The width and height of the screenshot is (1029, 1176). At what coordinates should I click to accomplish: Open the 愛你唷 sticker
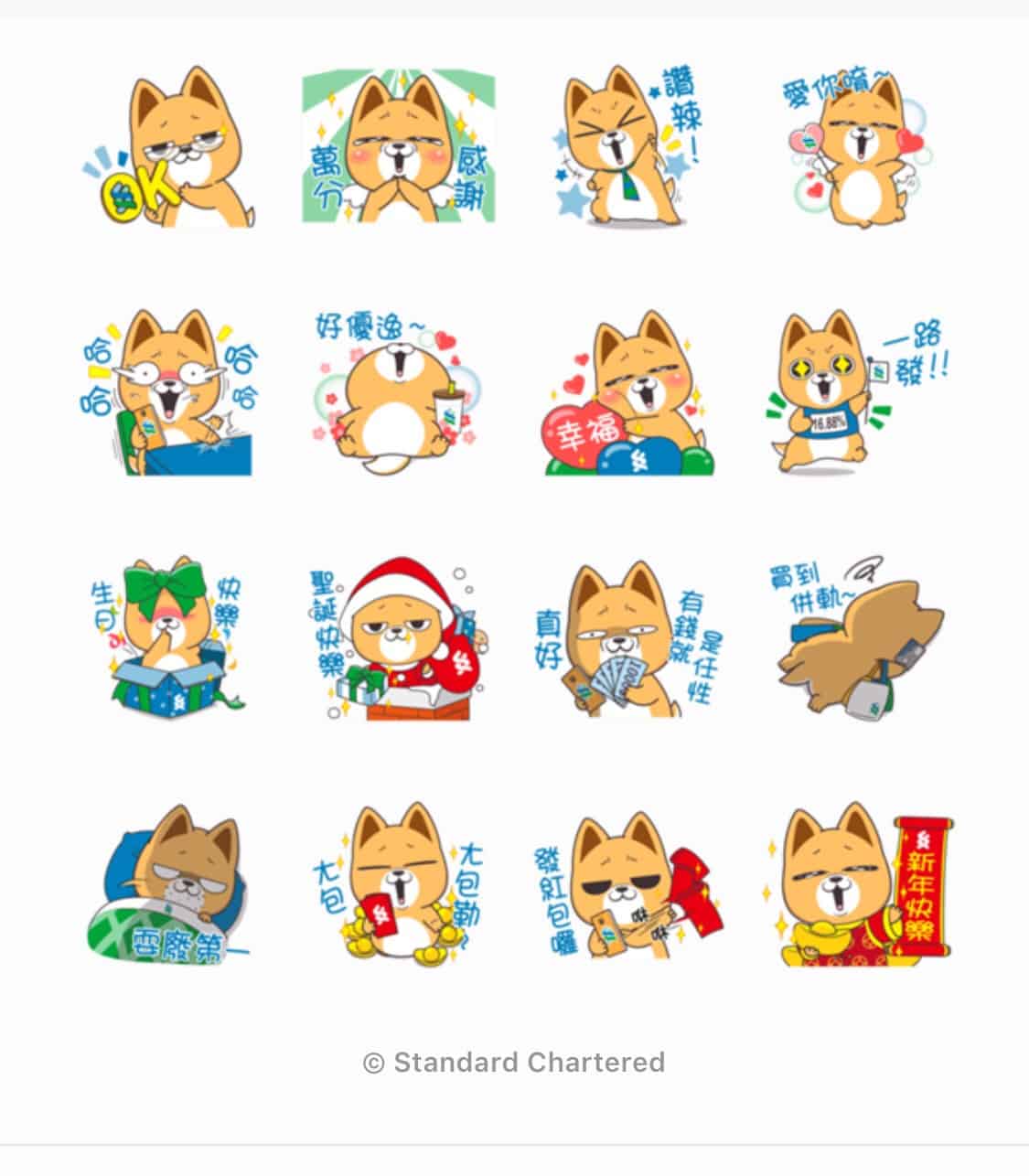point(860,148)
